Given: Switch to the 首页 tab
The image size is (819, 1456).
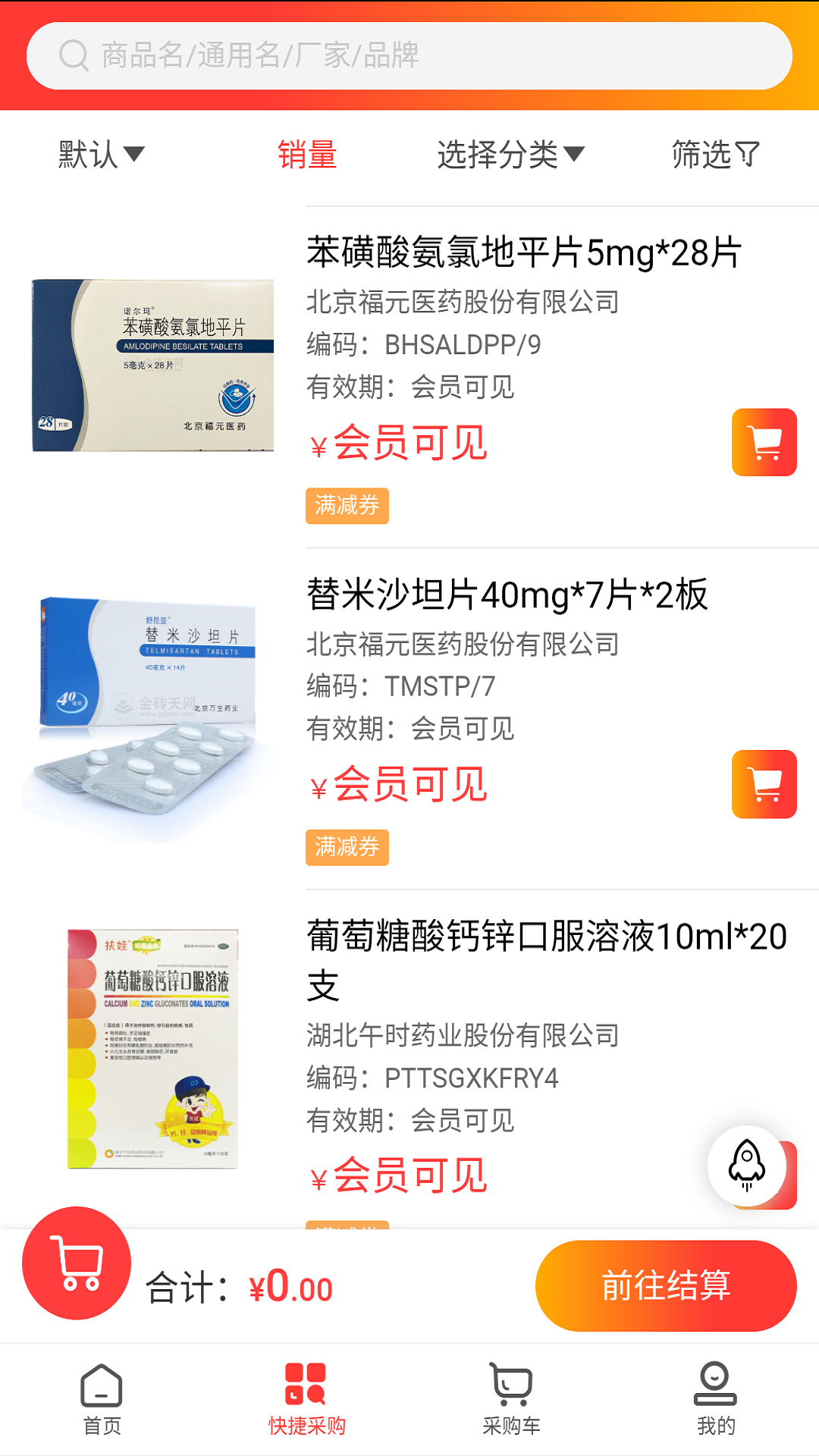Looking at the screenshot, I should tap(102, 1399).
